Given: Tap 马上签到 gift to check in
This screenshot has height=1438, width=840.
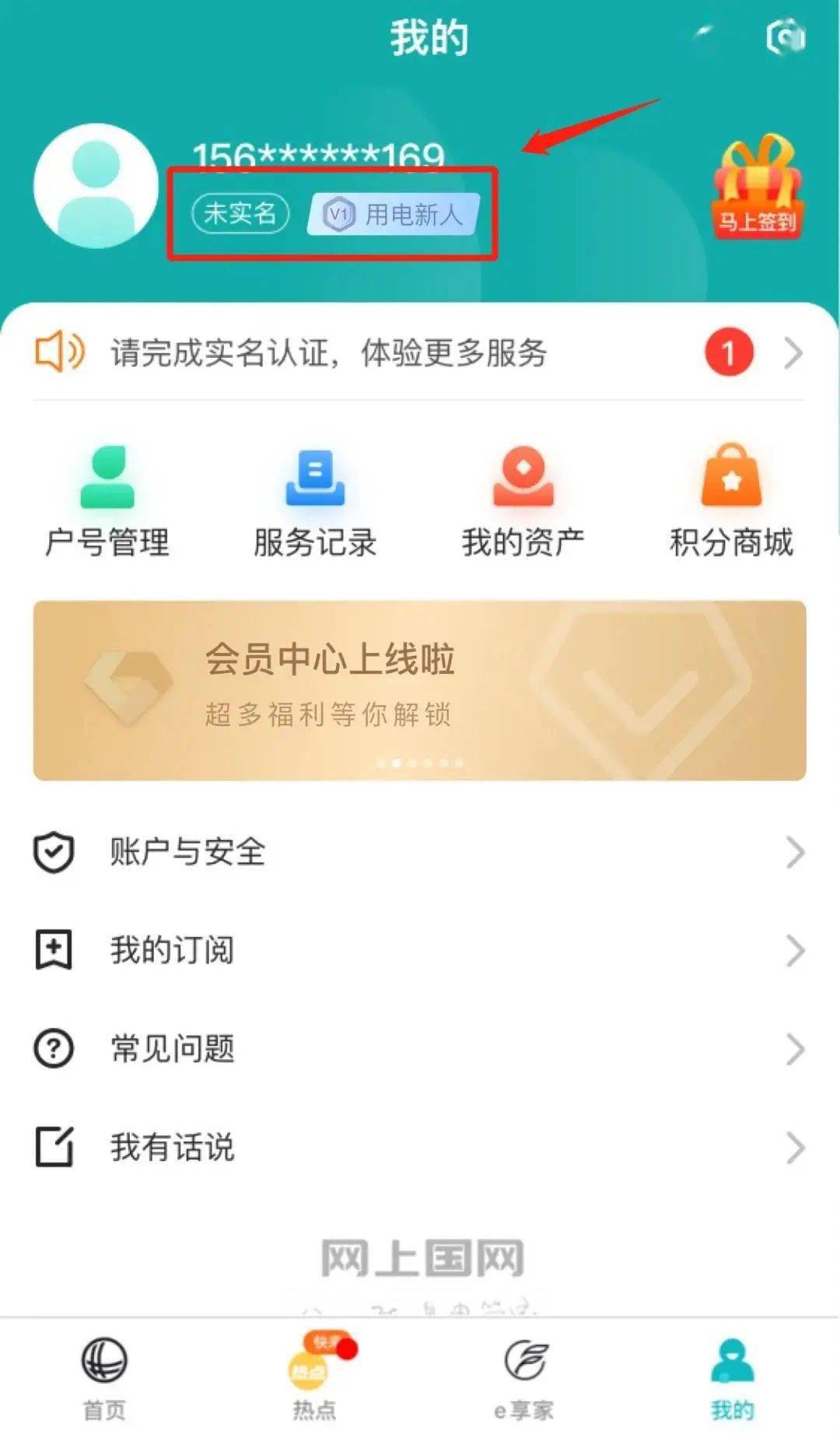Looking at the screenshot, I should click(x=757, y=188).
